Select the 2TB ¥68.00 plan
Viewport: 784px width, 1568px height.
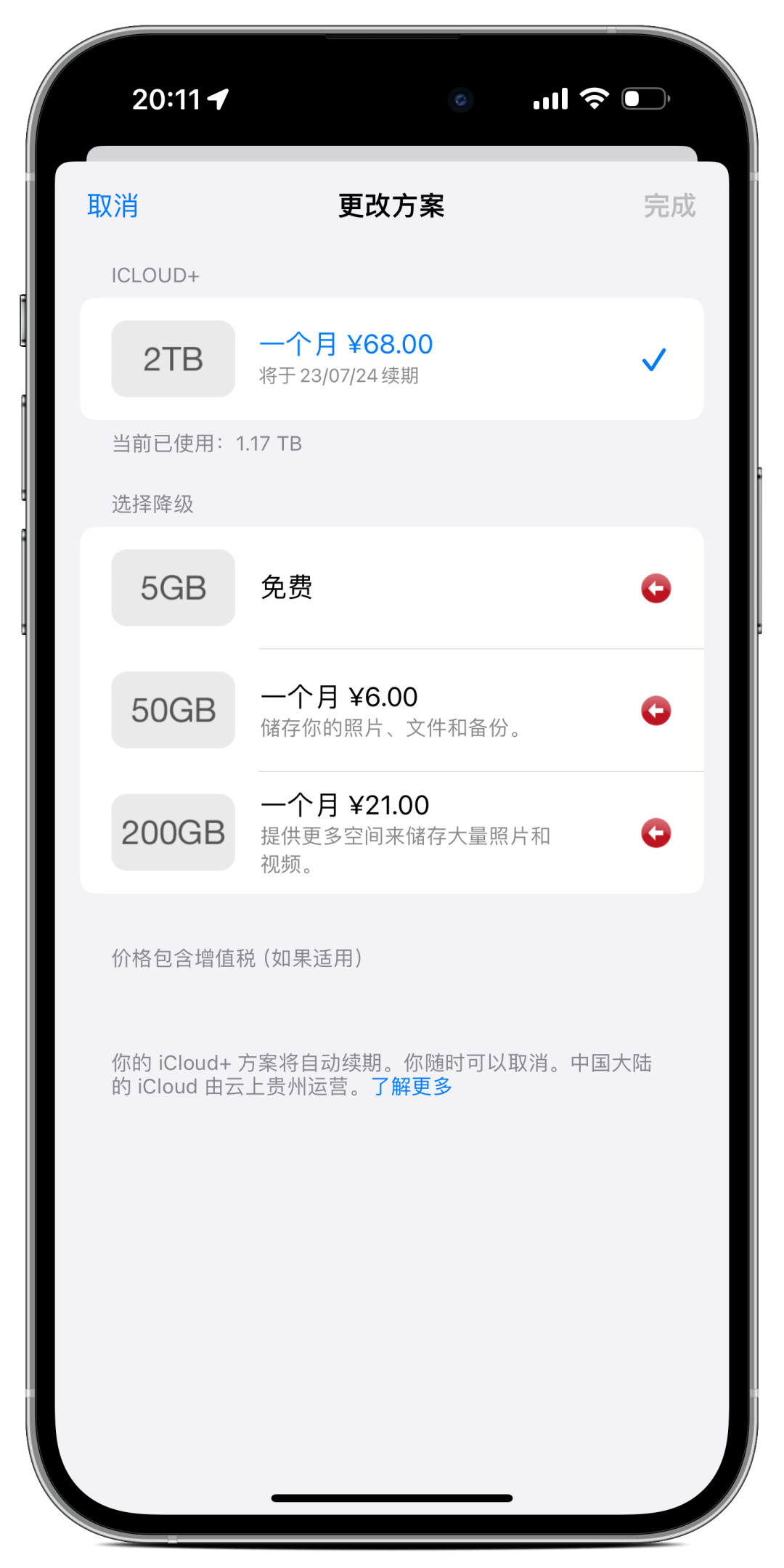(x=391, y=359)
